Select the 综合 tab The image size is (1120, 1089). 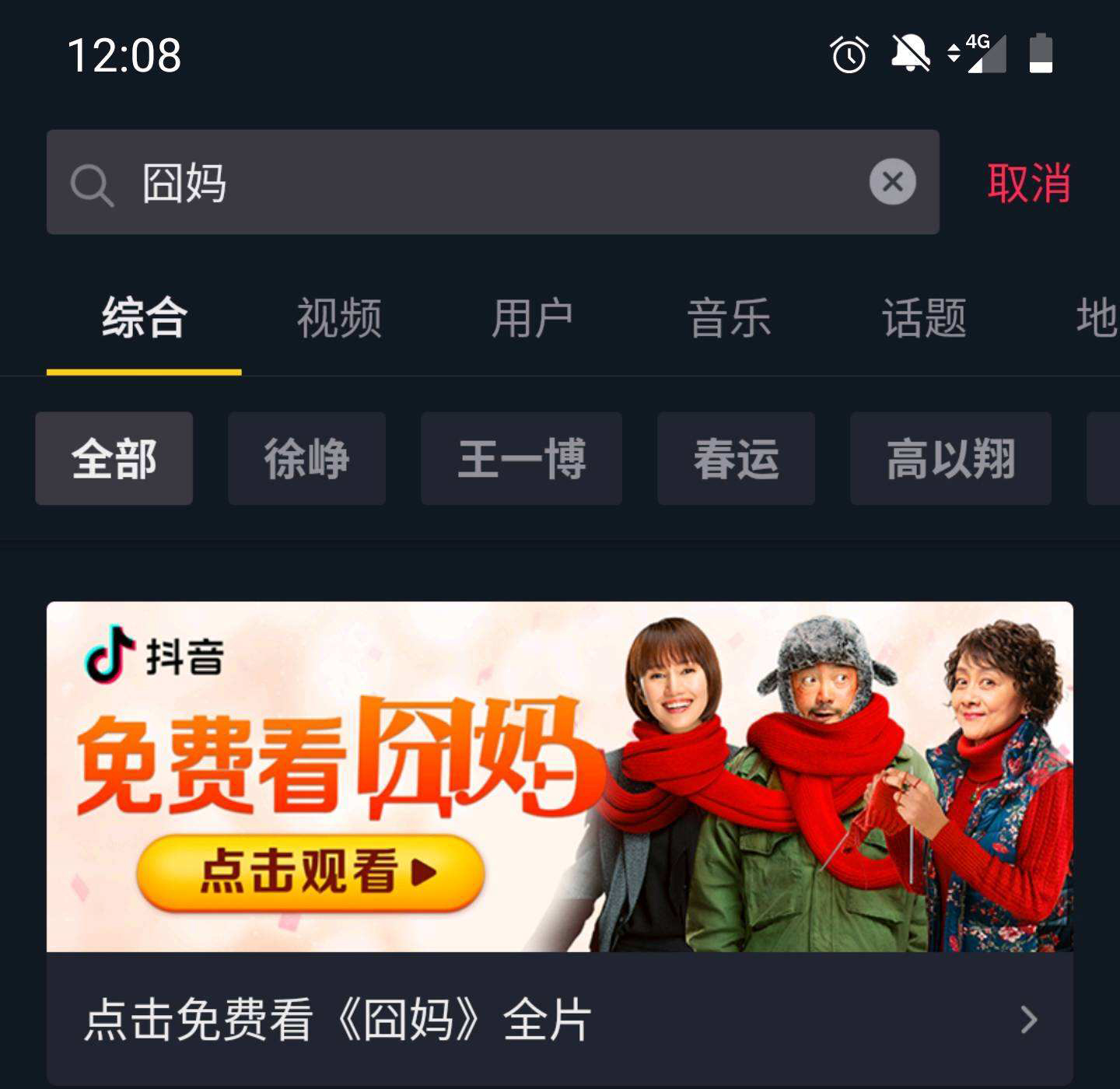click(144, 318)
